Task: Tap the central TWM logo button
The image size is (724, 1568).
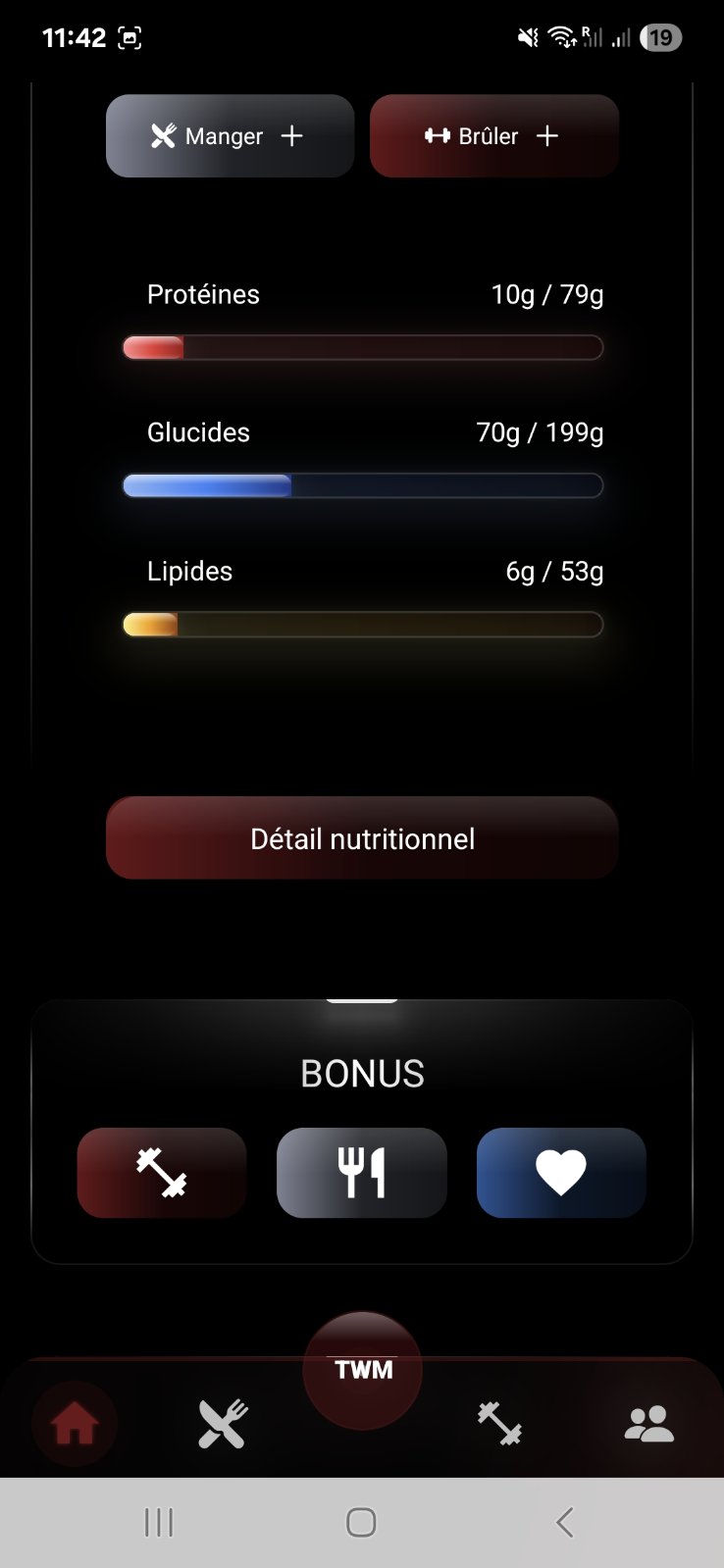Action: coord(362,1368)
